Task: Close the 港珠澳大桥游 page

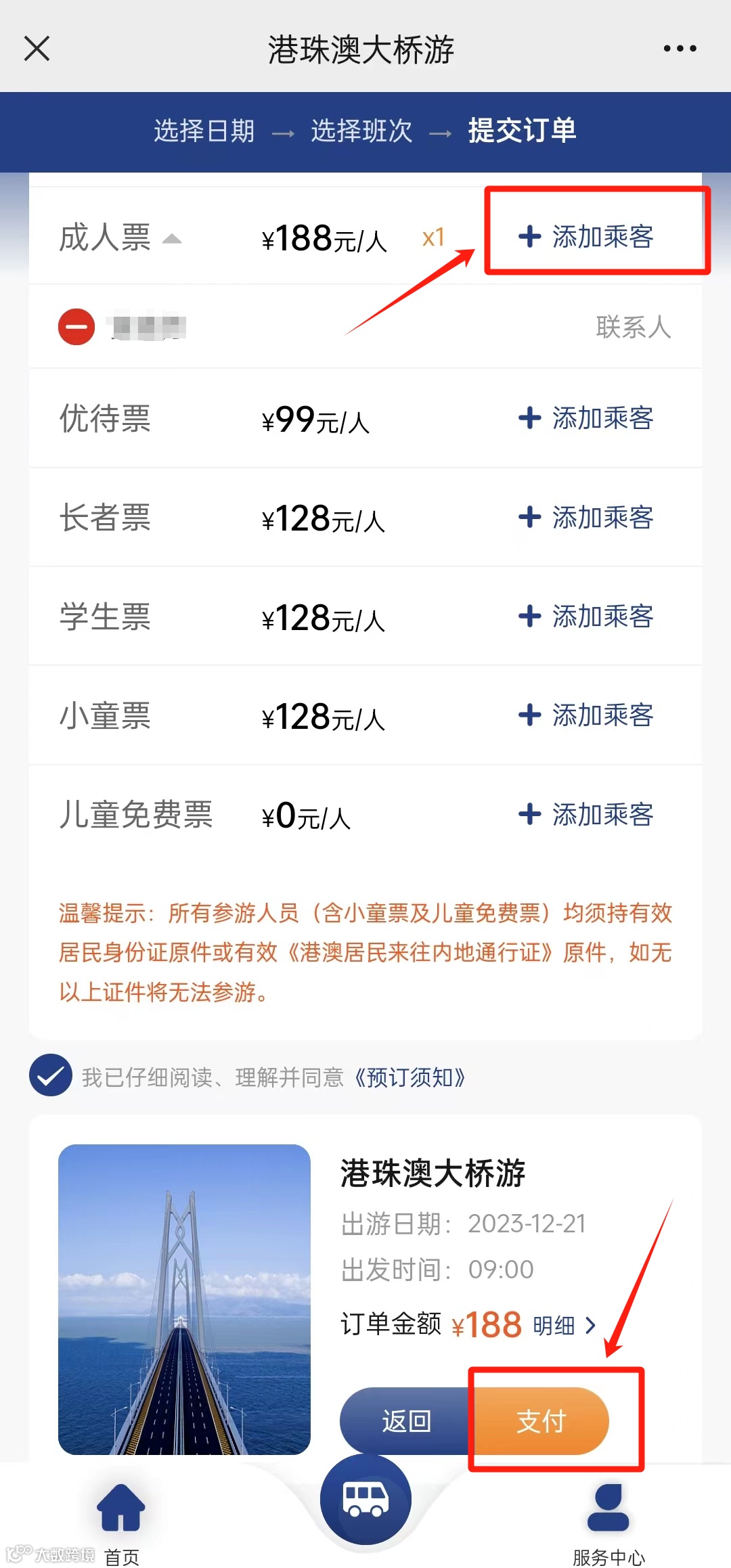Action: [x=37, y=49]
